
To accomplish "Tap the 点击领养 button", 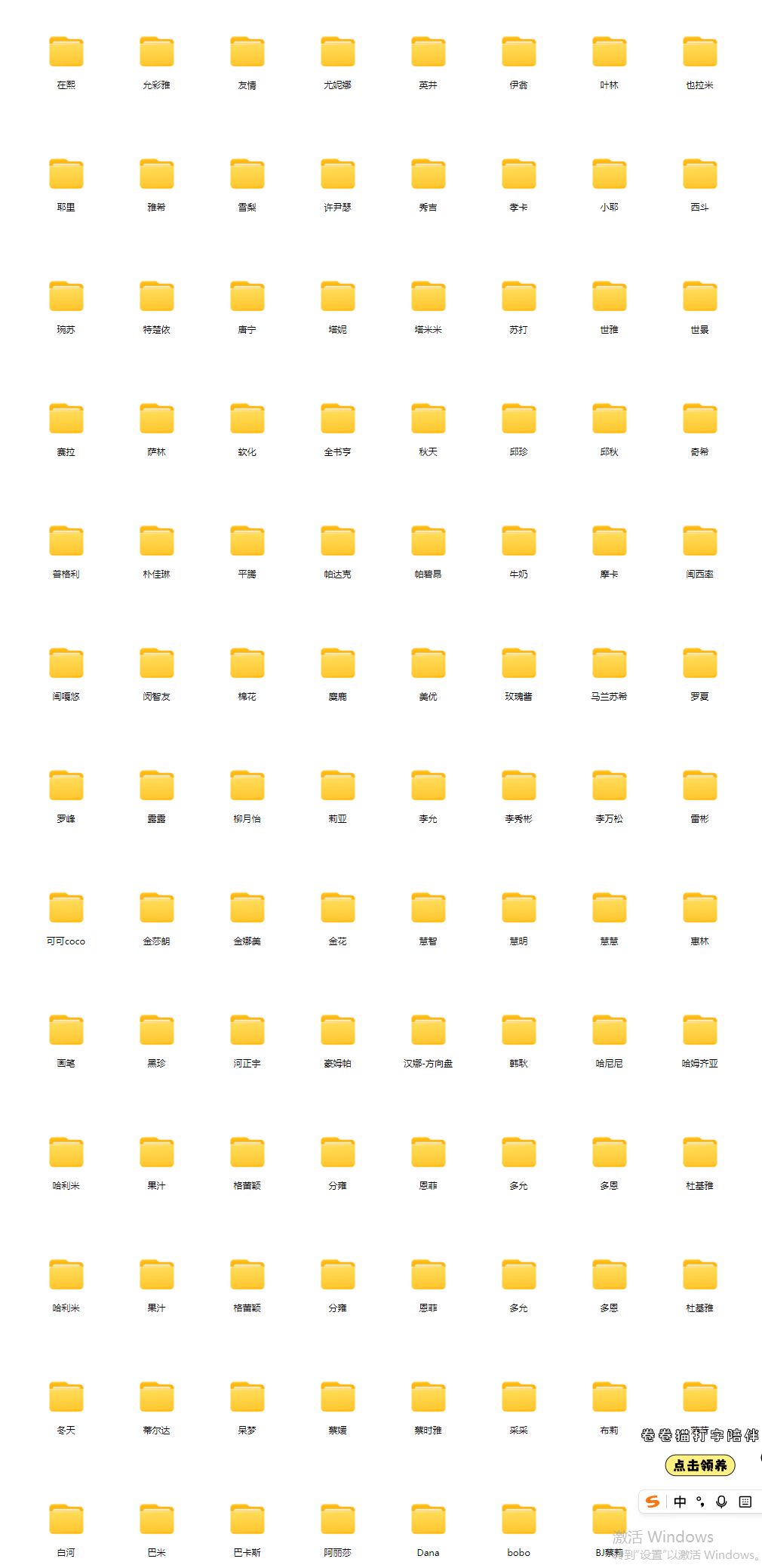I will [x=700, y=1465].
